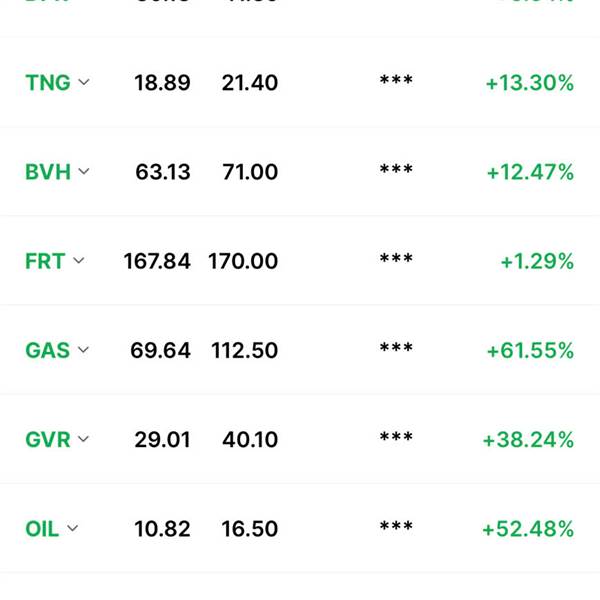
Task: Expand the BVH holding details
Action: [x=84, y=172]
